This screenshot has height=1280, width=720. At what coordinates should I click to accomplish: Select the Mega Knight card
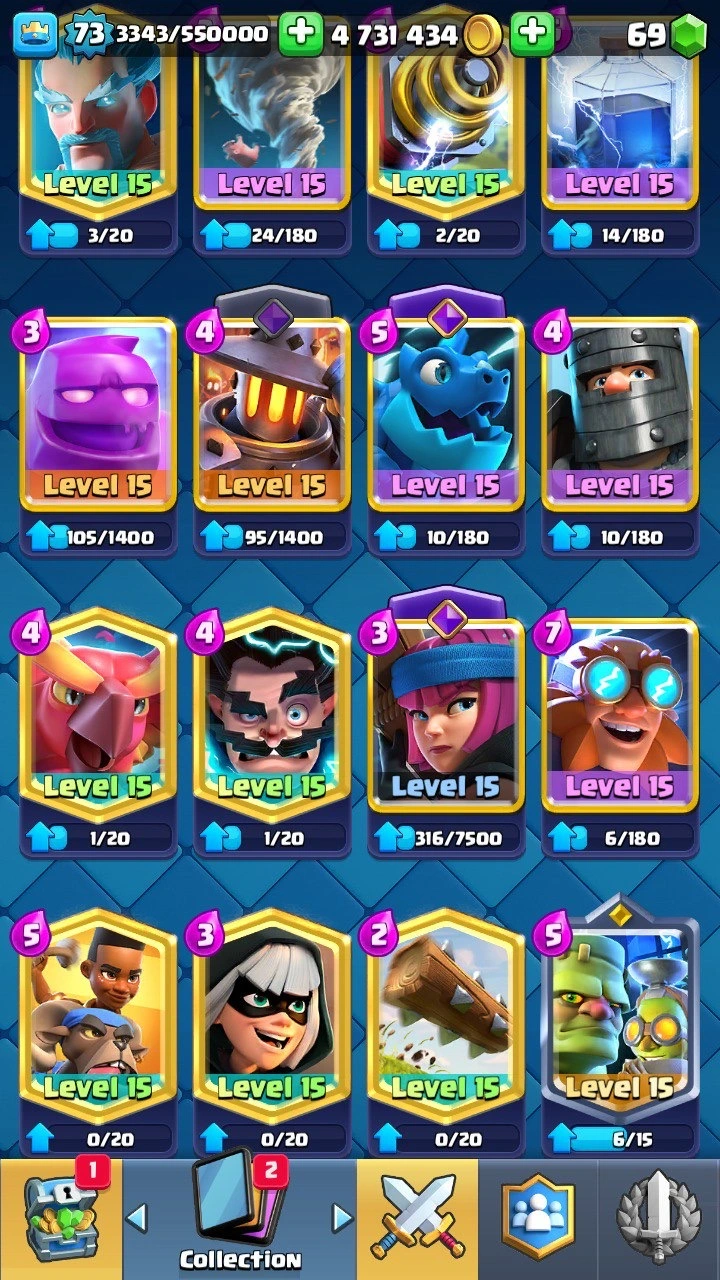620,420
